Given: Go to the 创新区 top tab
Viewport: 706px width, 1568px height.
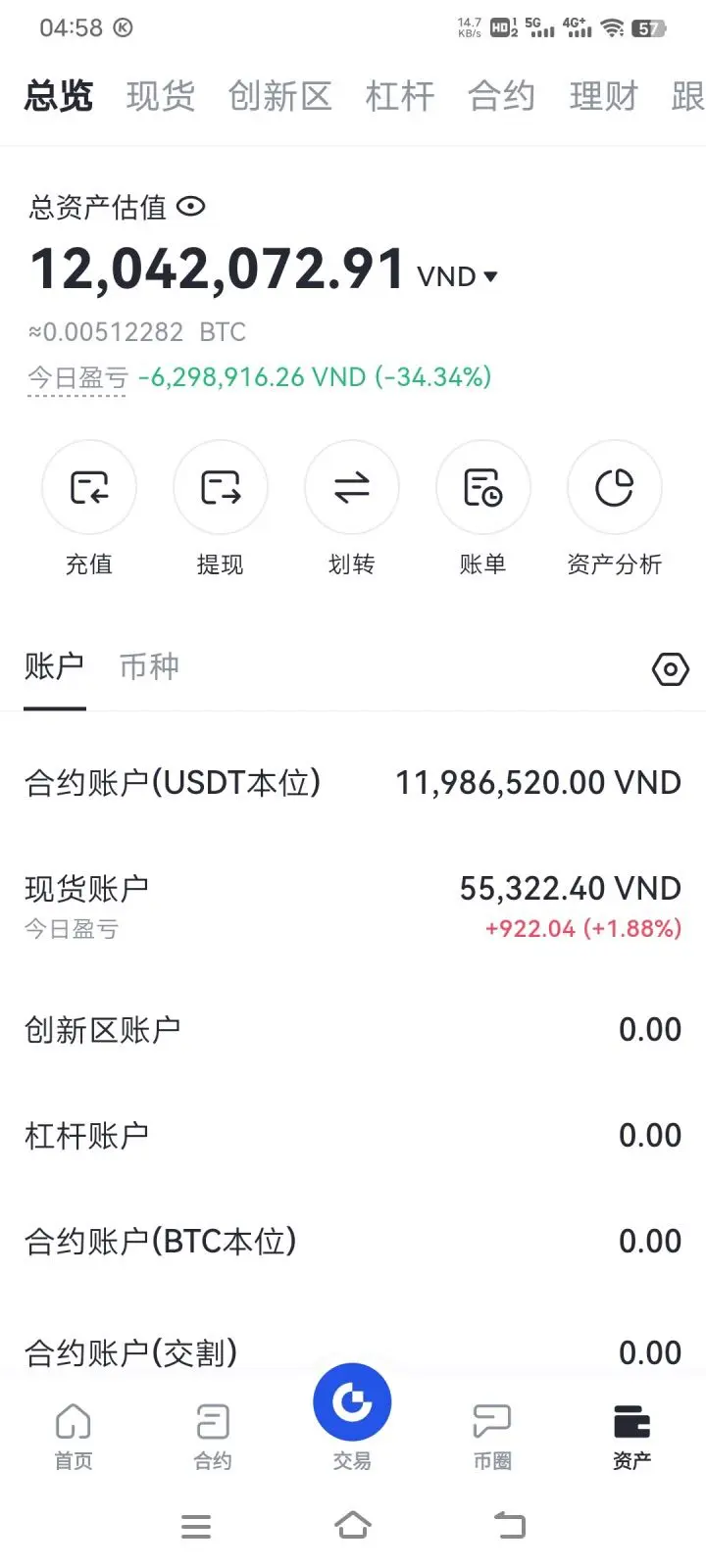Looking at the screenshot, I should click(280, 96).
